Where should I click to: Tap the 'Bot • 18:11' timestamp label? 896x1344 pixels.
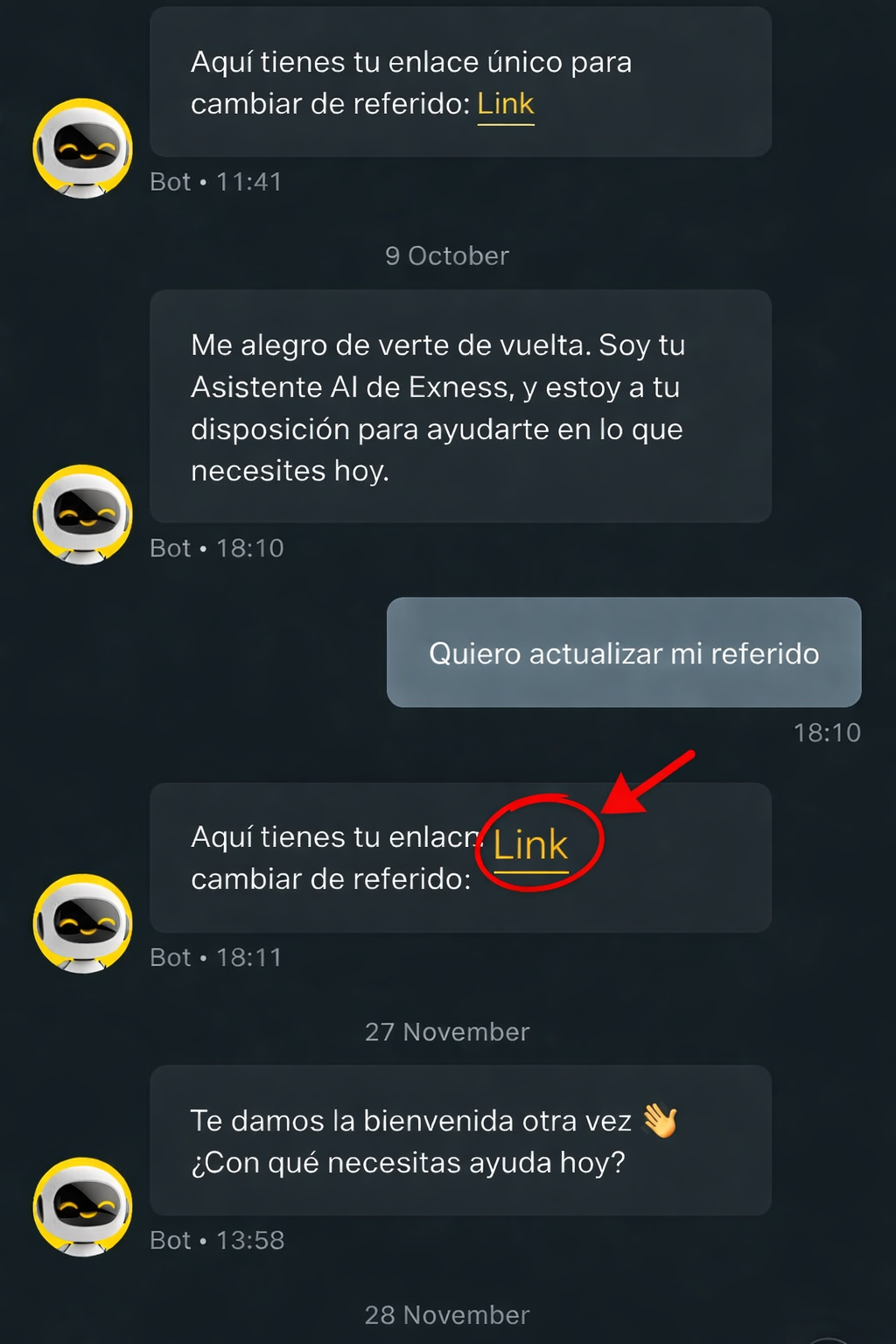point(217,957)
